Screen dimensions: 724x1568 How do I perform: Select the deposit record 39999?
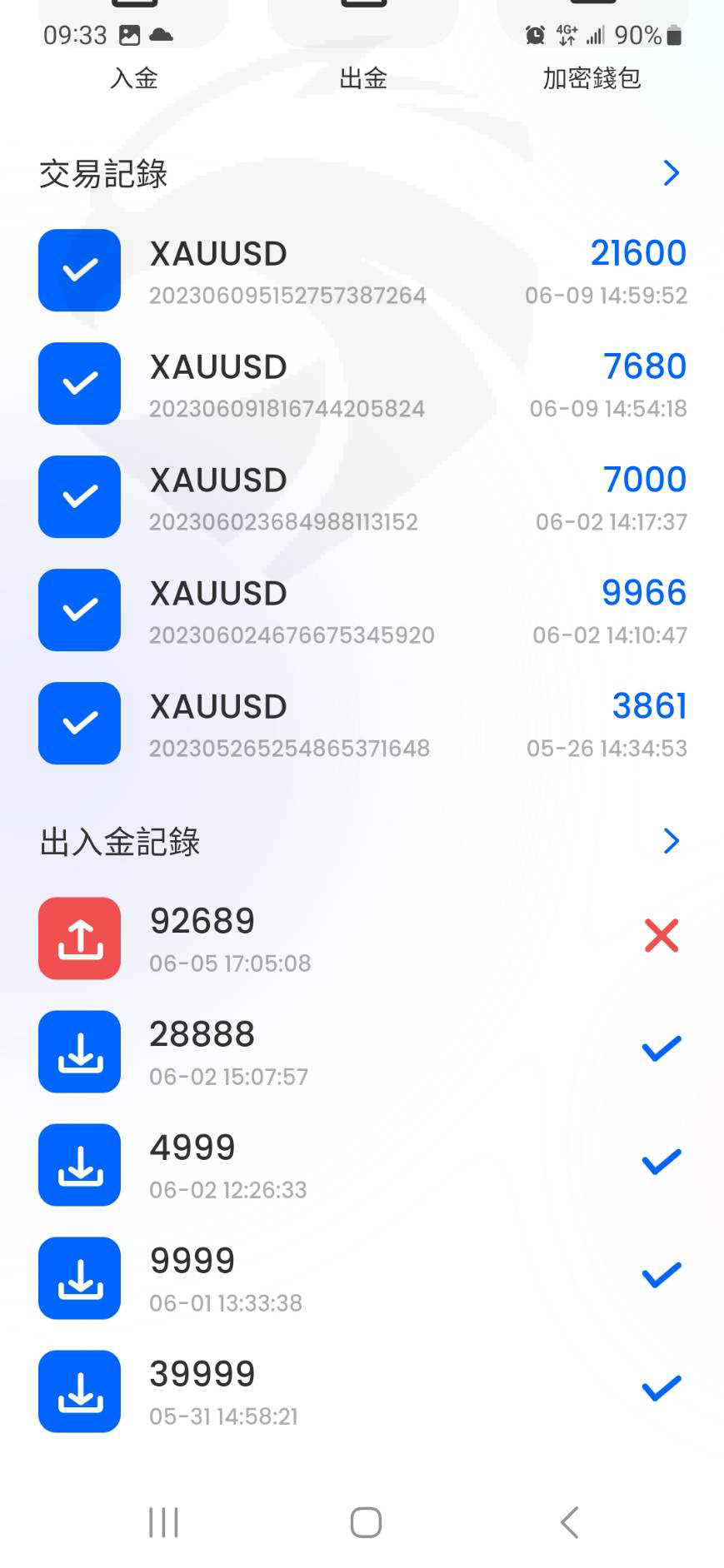click(x=362, y=1391)
